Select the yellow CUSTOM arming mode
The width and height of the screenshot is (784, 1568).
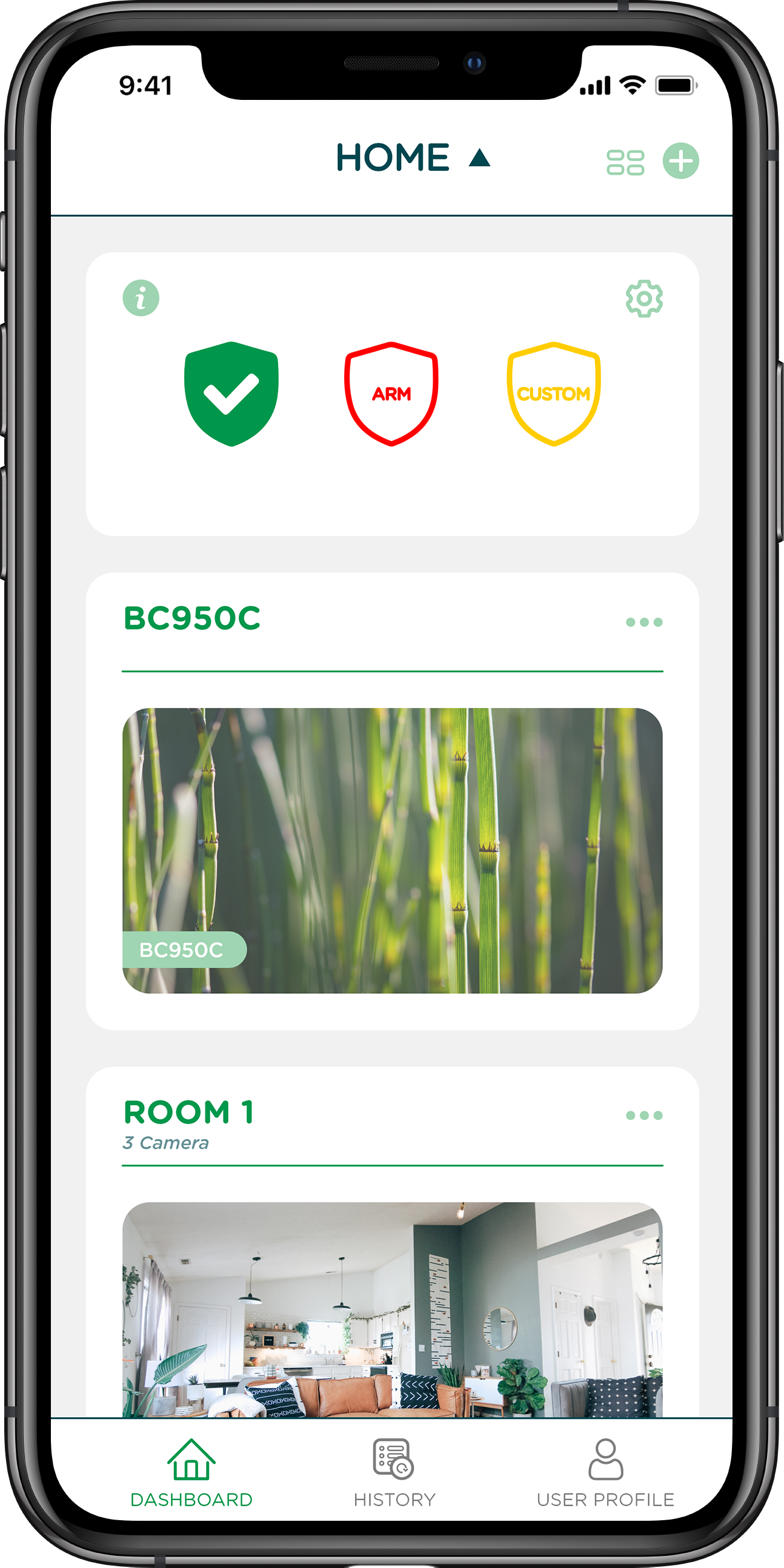pyautogui.click(x=553, y=394)
